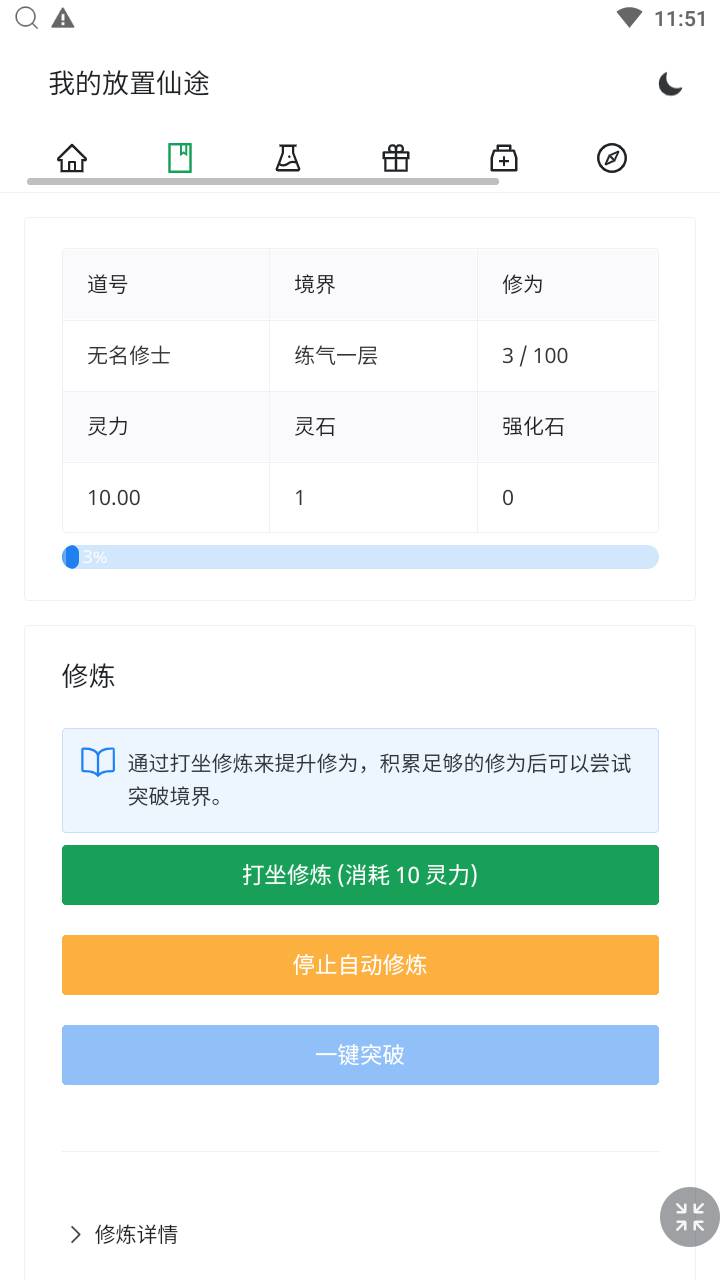Viewport: 720px width, 1280px height.
Task: Select the green book cultivation tab
Action: coord(180,158)
